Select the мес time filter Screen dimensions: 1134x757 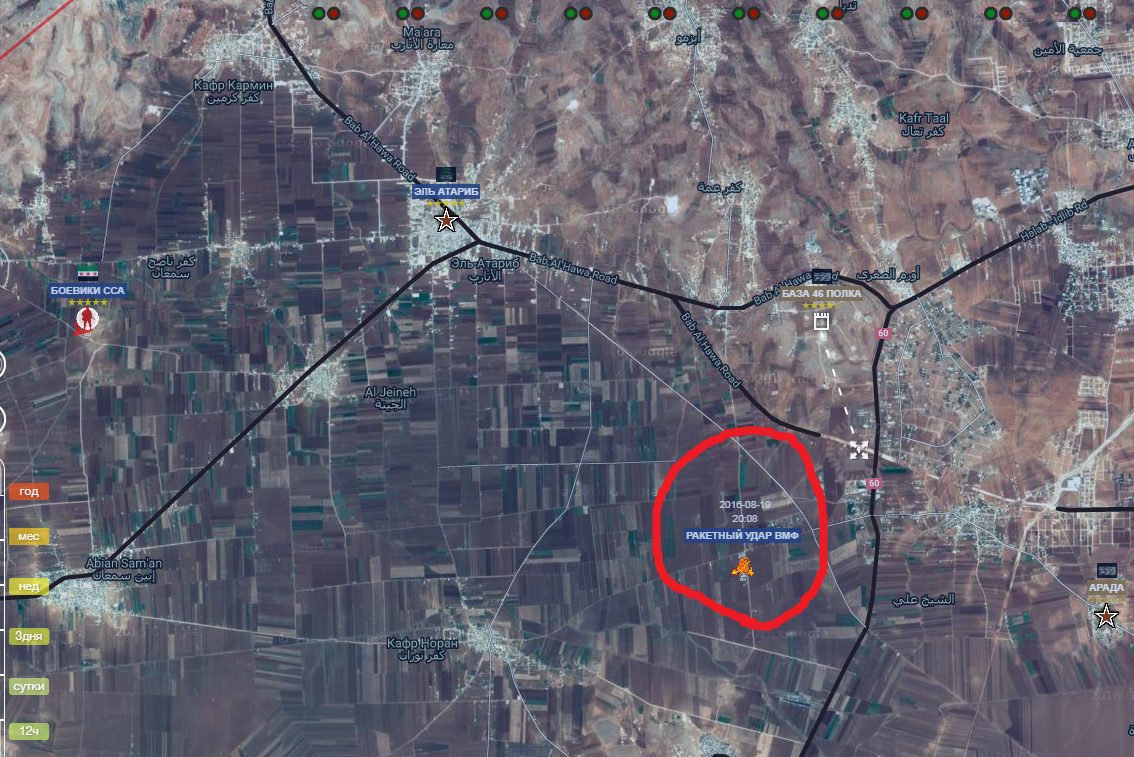click(29, 537)
